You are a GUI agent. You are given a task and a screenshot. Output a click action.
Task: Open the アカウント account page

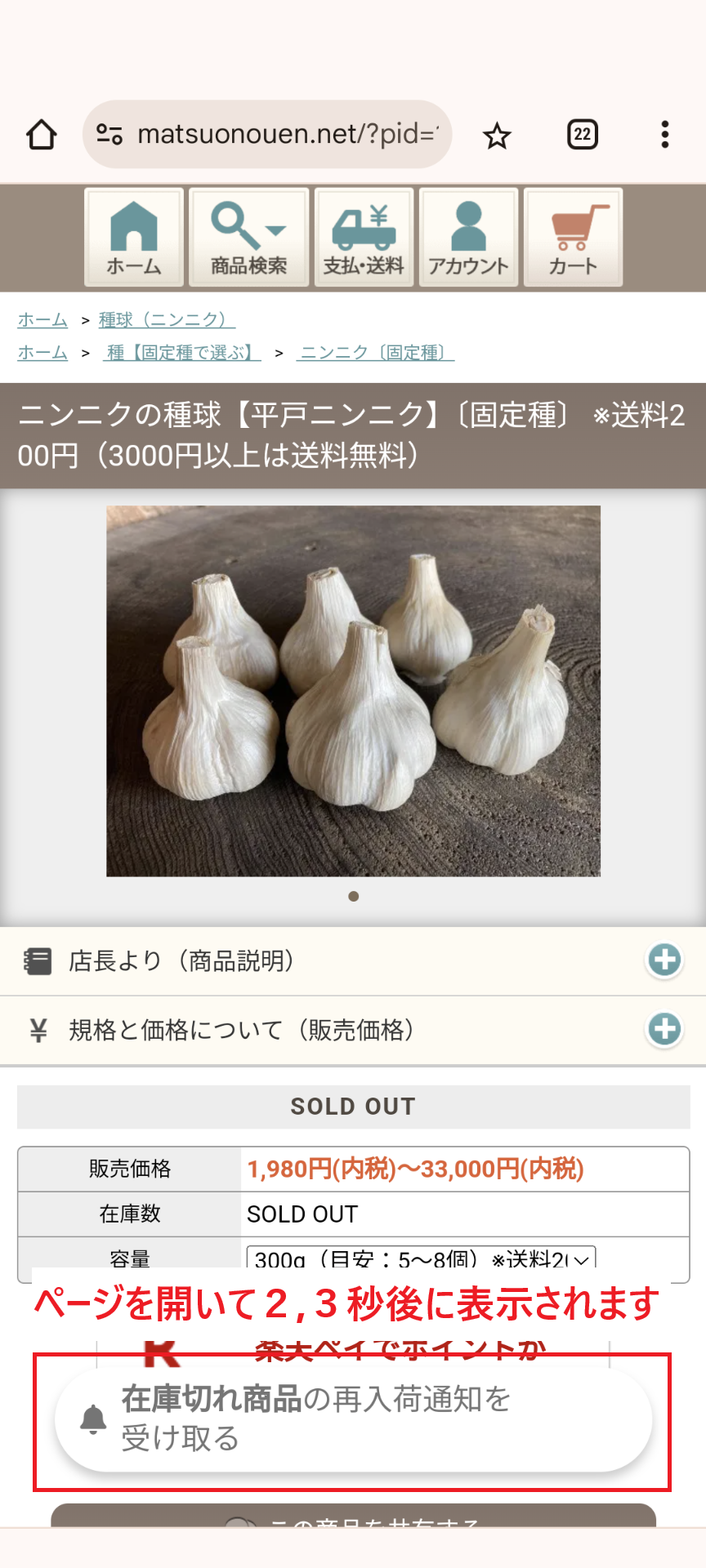click(x=469, y=238)
